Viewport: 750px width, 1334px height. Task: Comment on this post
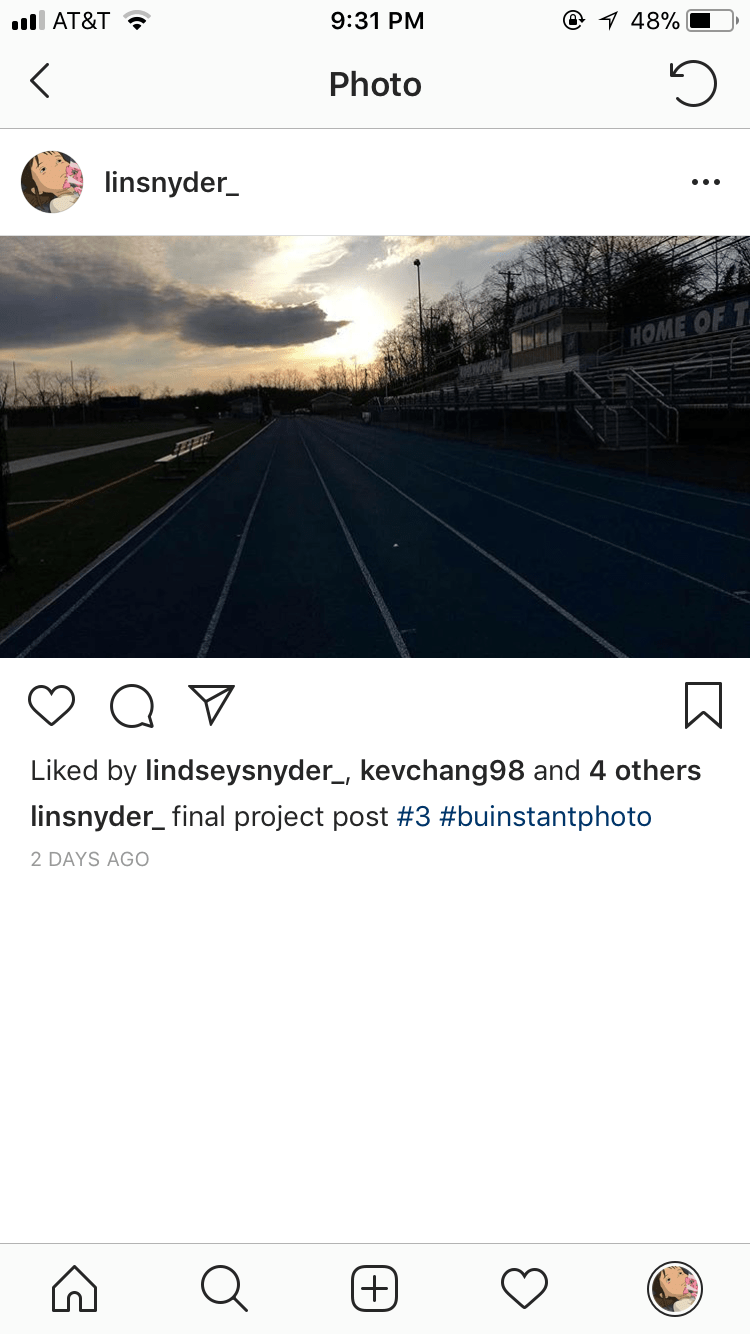pyautogui.click(x=132, y=705)
